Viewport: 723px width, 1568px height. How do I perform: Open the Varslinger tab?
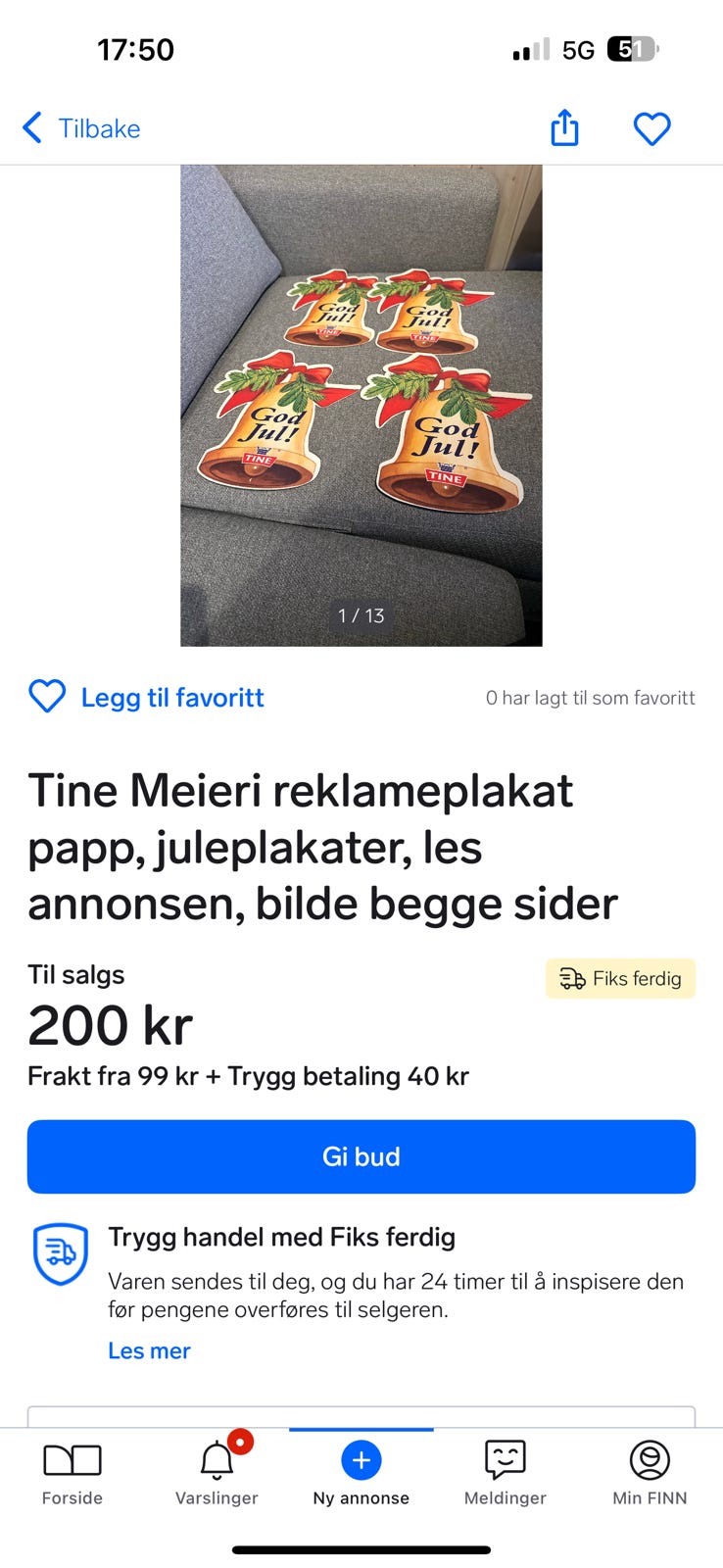pyautogui.click(x=217, y=1473)
